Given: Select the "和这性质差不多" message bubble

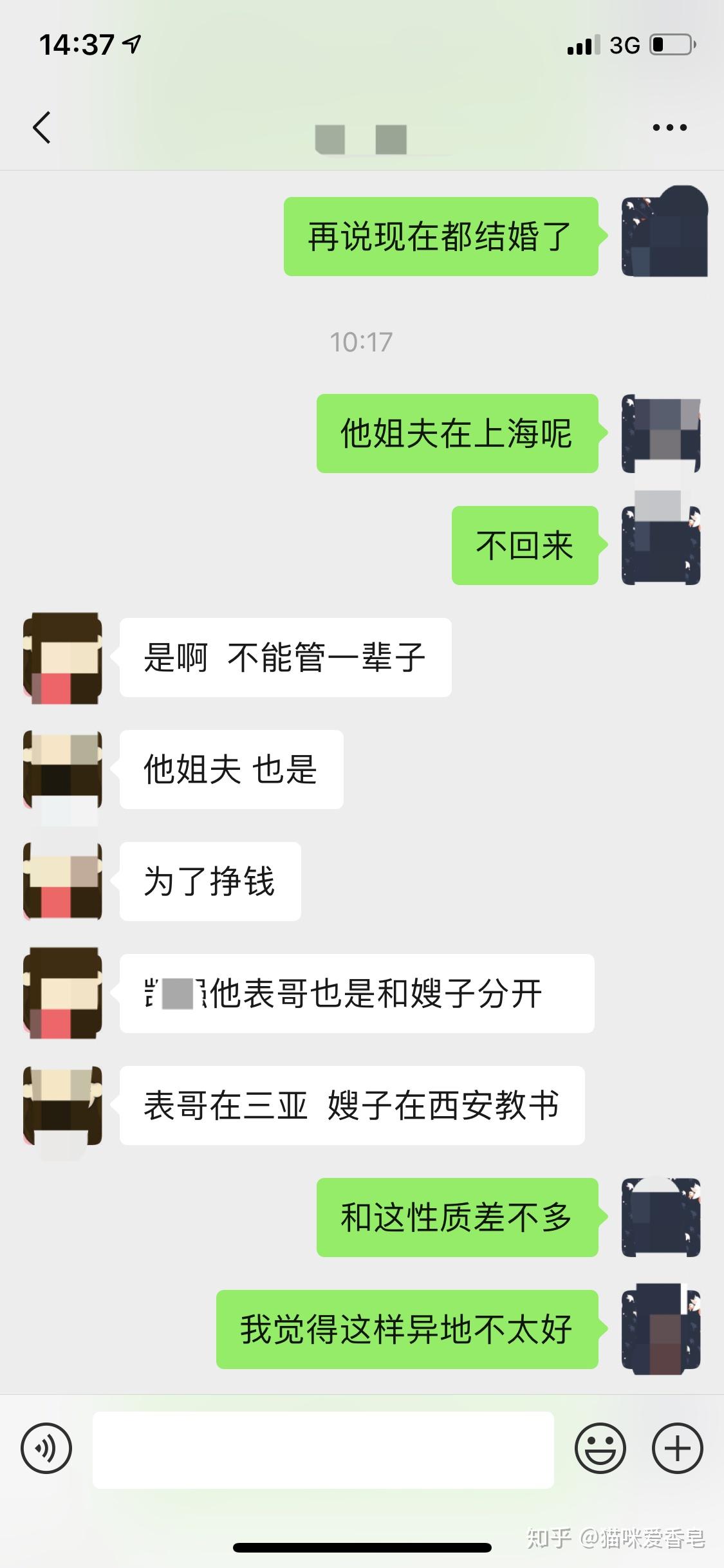Looking at the screenshot, I should (x=457, y=1217).
